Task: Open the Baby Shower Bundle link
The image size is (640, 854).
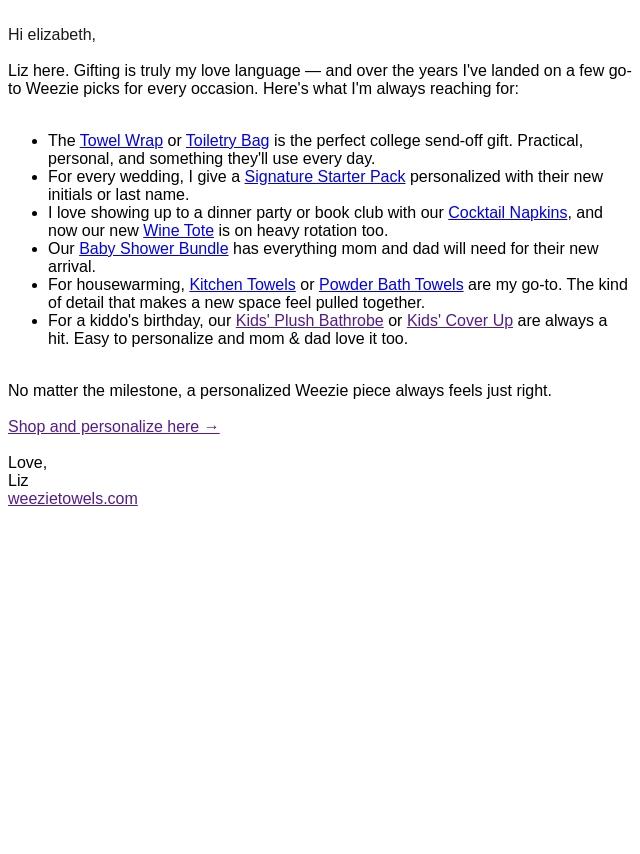Action: coord(154,248)
